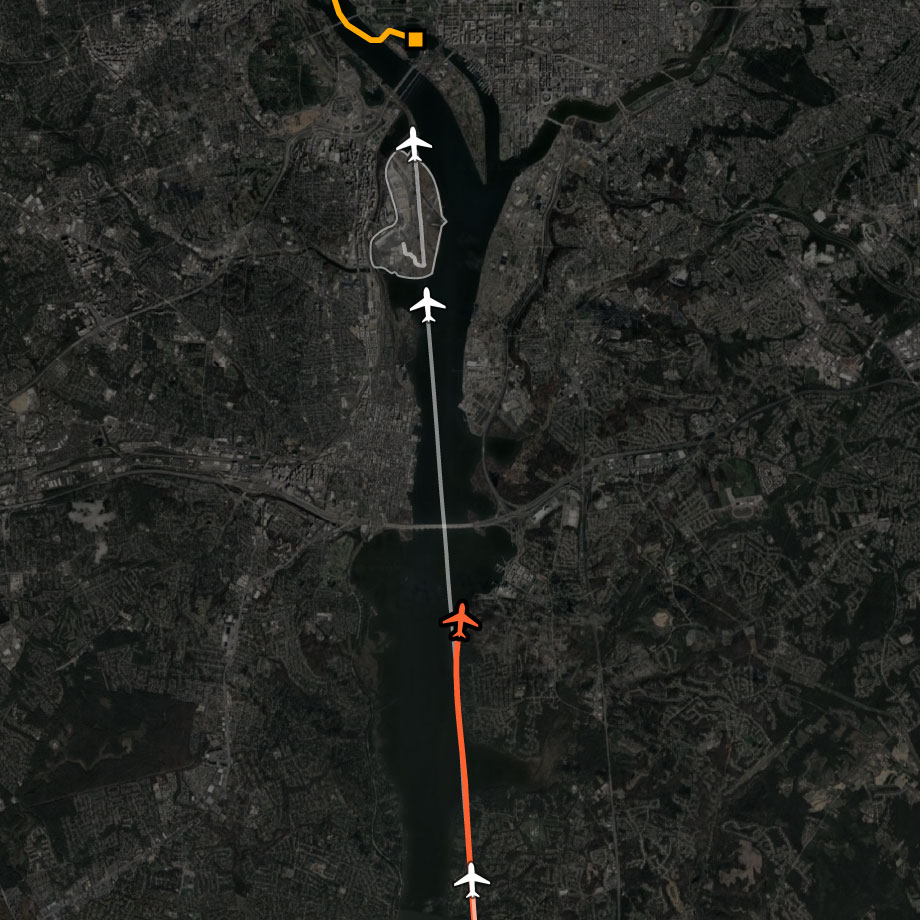Tap the orange square marker ending the orange track
The image size is (920, 920).
[415, 39]
